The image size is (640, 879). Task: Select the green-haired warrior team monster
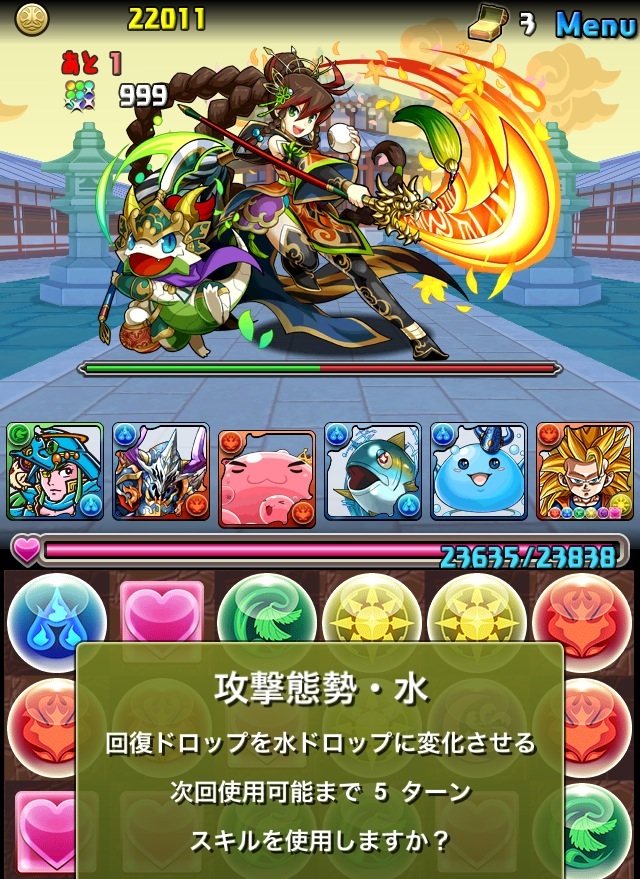click(55, 471)
